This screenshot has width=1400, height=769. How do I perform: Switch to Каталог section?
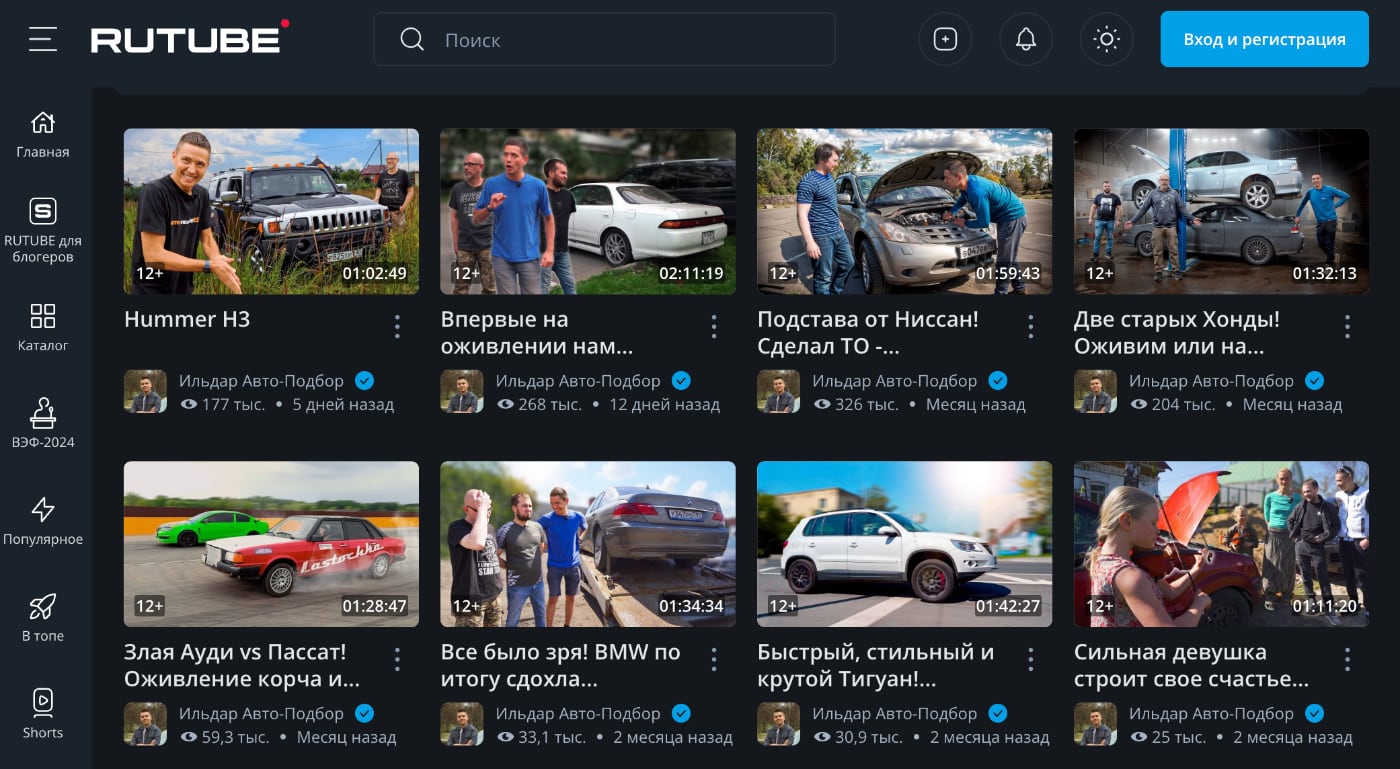click(43, 327)
